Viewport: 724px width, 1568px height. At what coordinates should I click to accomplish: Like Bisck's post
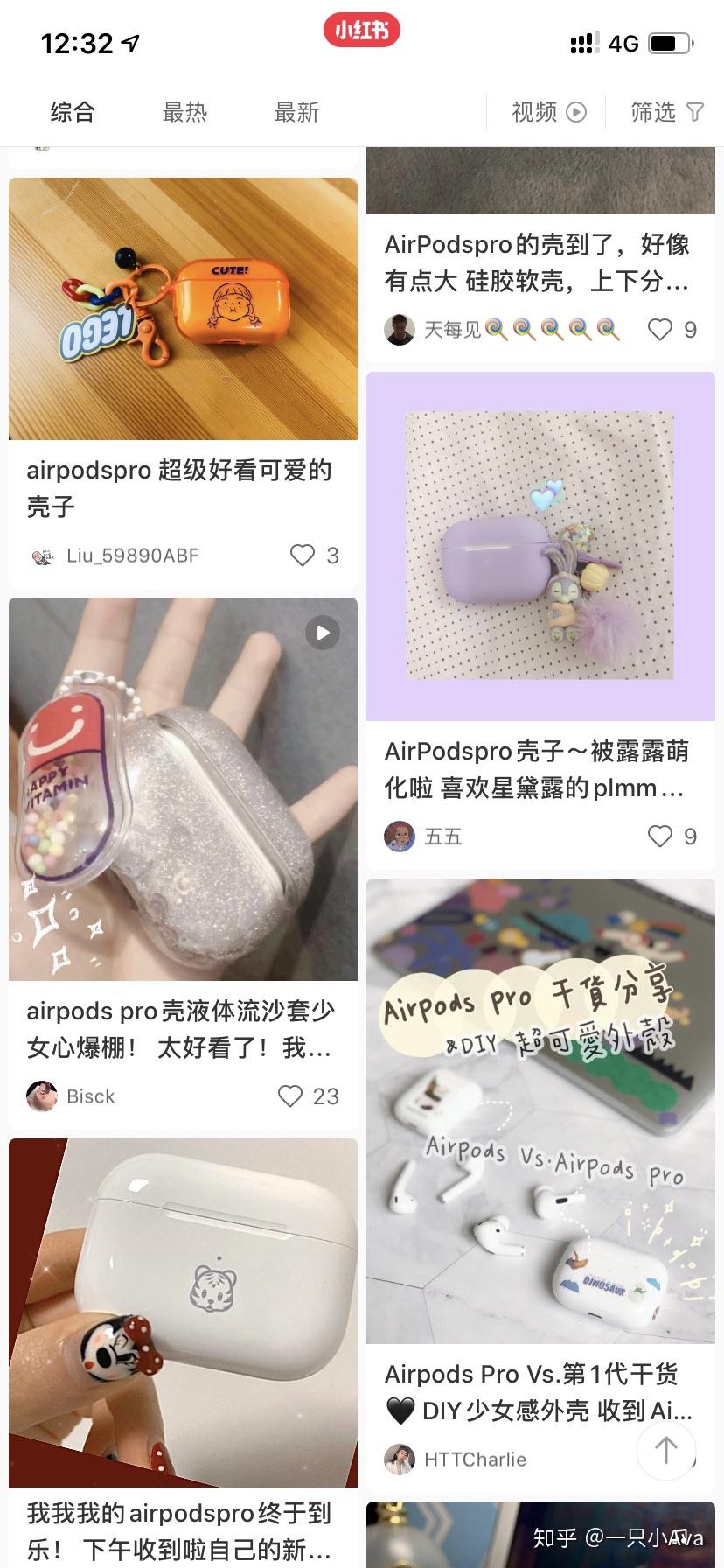[x=290, y=1096]
